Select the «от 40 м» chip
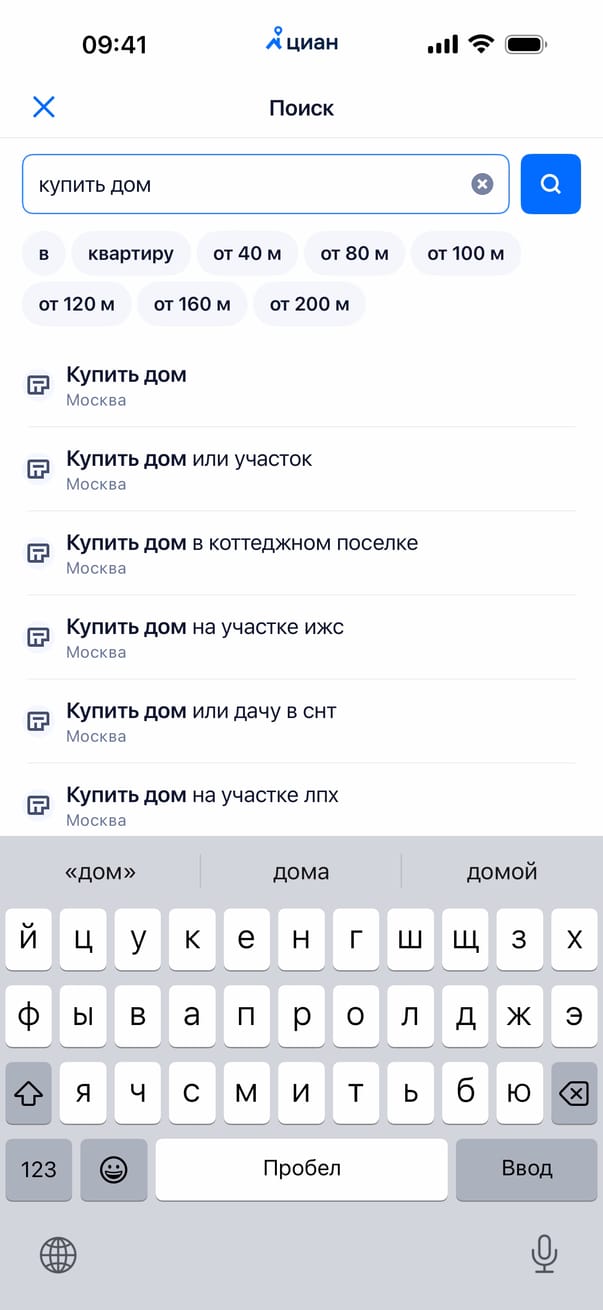Screen dimensions: 603x1310 click(247, 254)
